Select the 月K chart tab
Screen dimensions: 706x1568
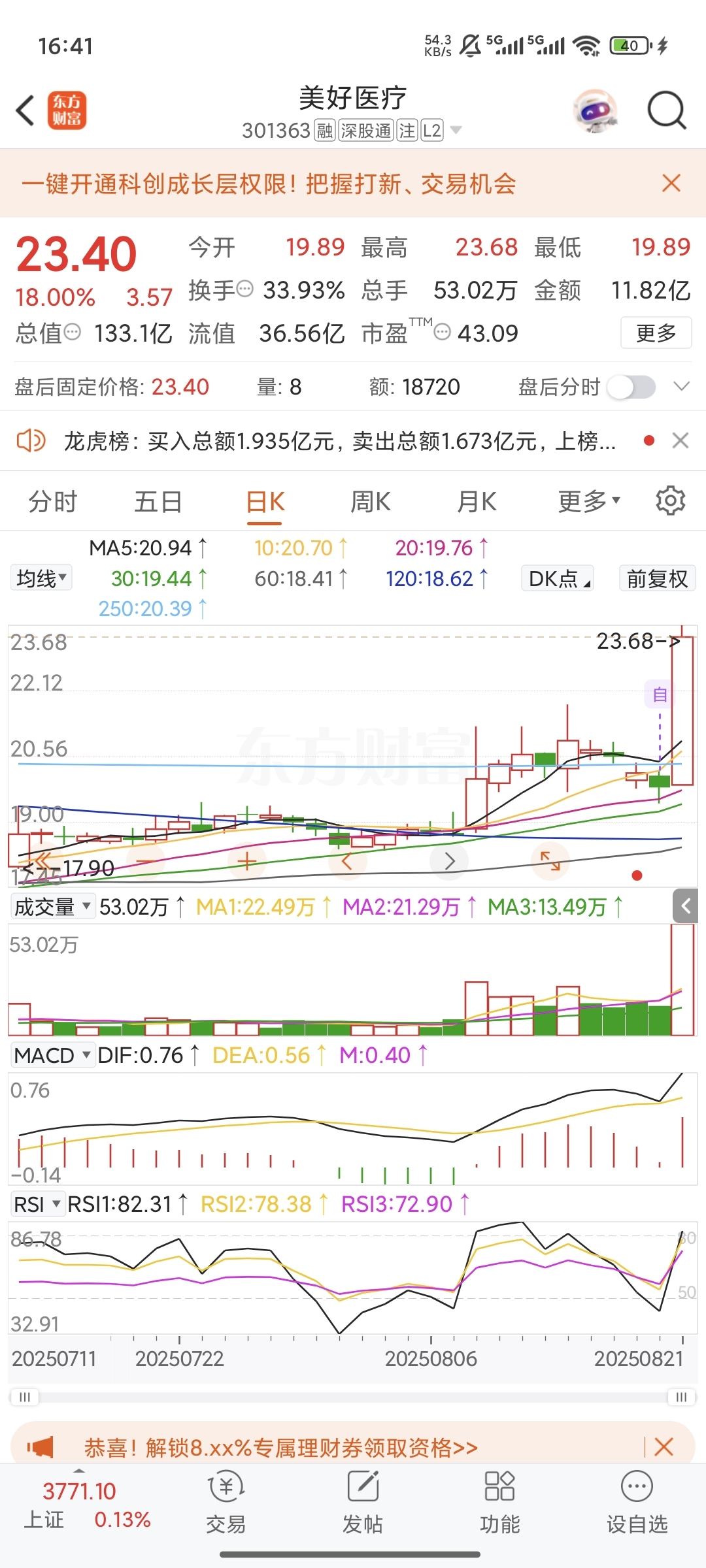click(x=477, y=502)
